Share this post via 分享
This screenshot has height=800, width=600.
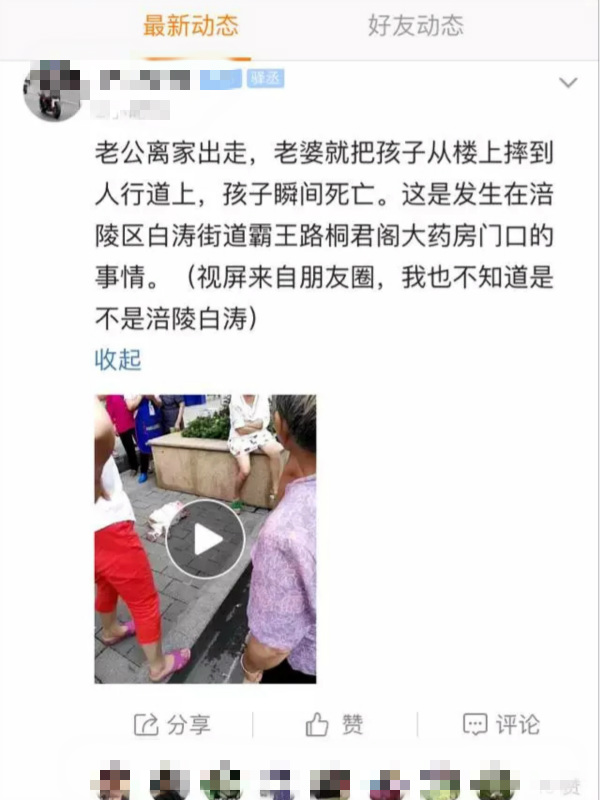[x=172, y=723]
